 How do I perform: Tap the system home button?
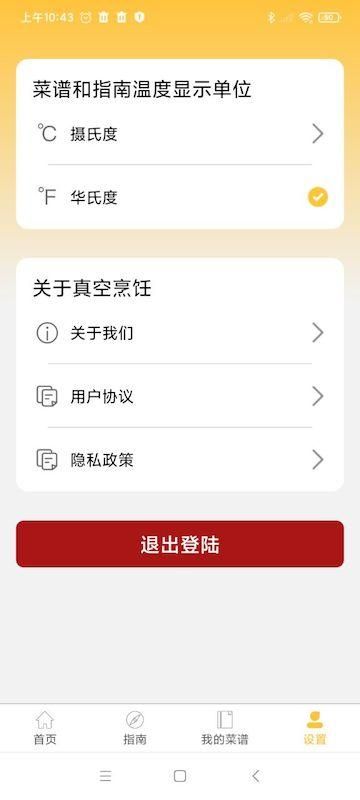[179, 776]
